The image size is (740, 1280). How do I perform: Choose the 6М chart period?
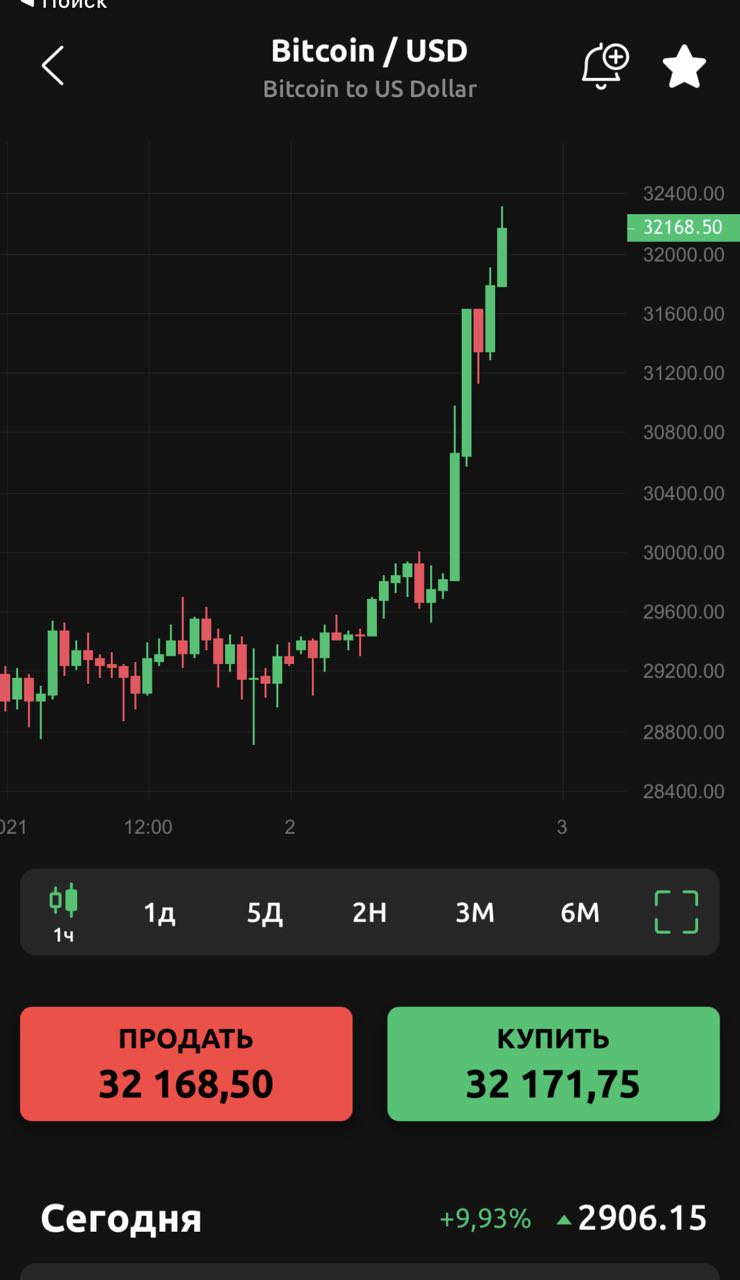580,912
